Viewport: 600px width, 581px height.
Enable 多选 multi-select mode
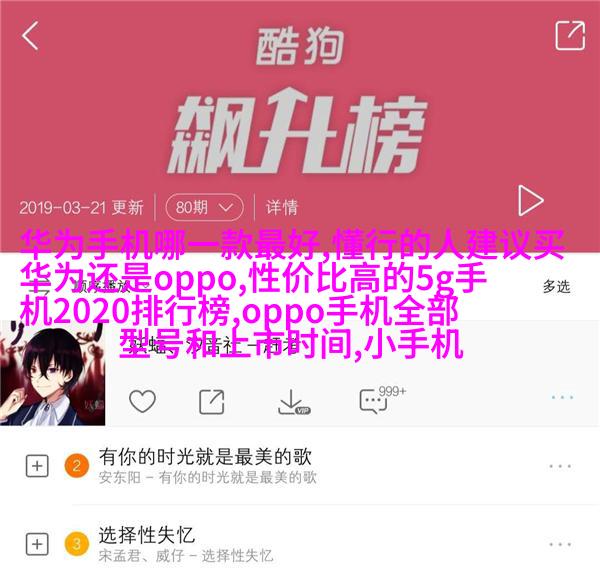click(556, 286)
